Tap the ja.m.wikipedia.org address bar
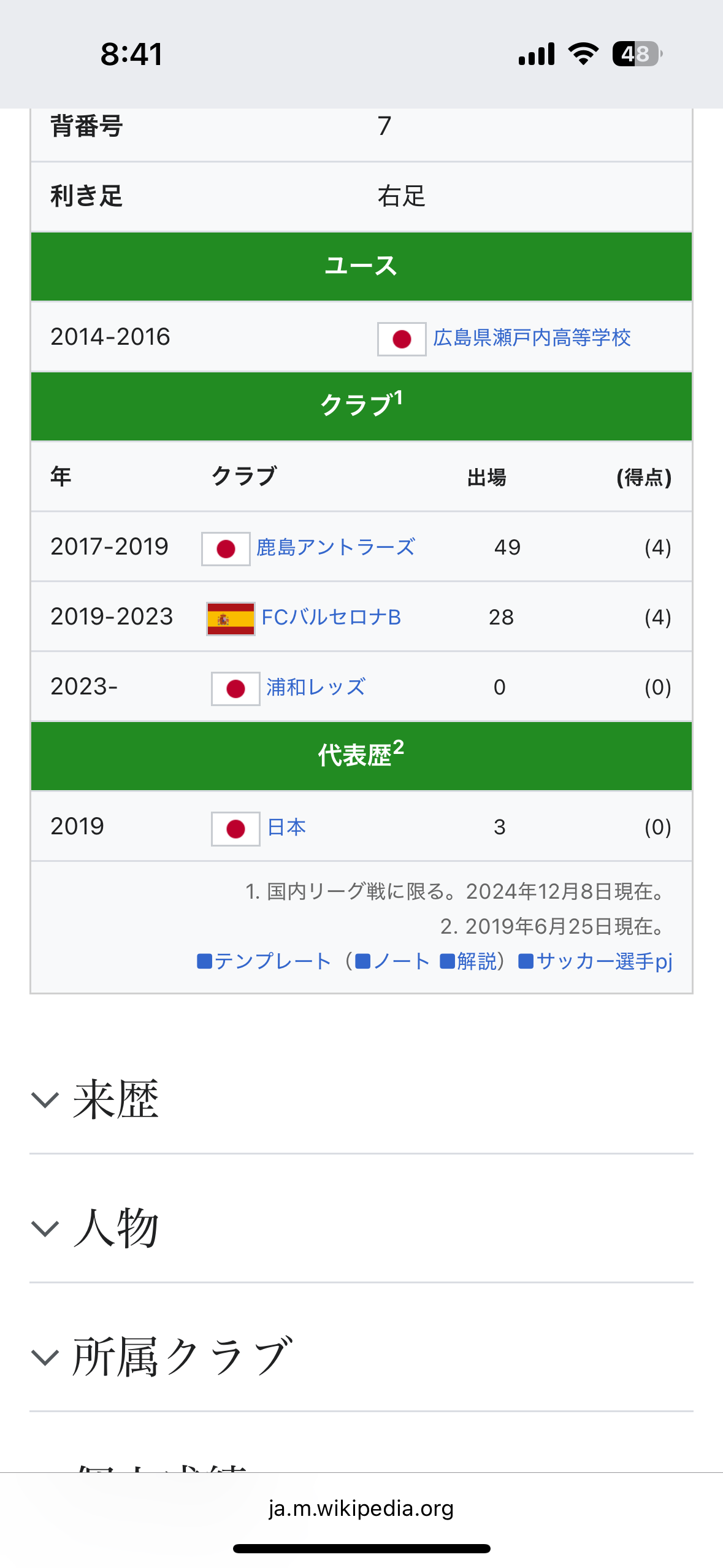This screenshot has height=1568, width=723. [x=361, y=1508]
